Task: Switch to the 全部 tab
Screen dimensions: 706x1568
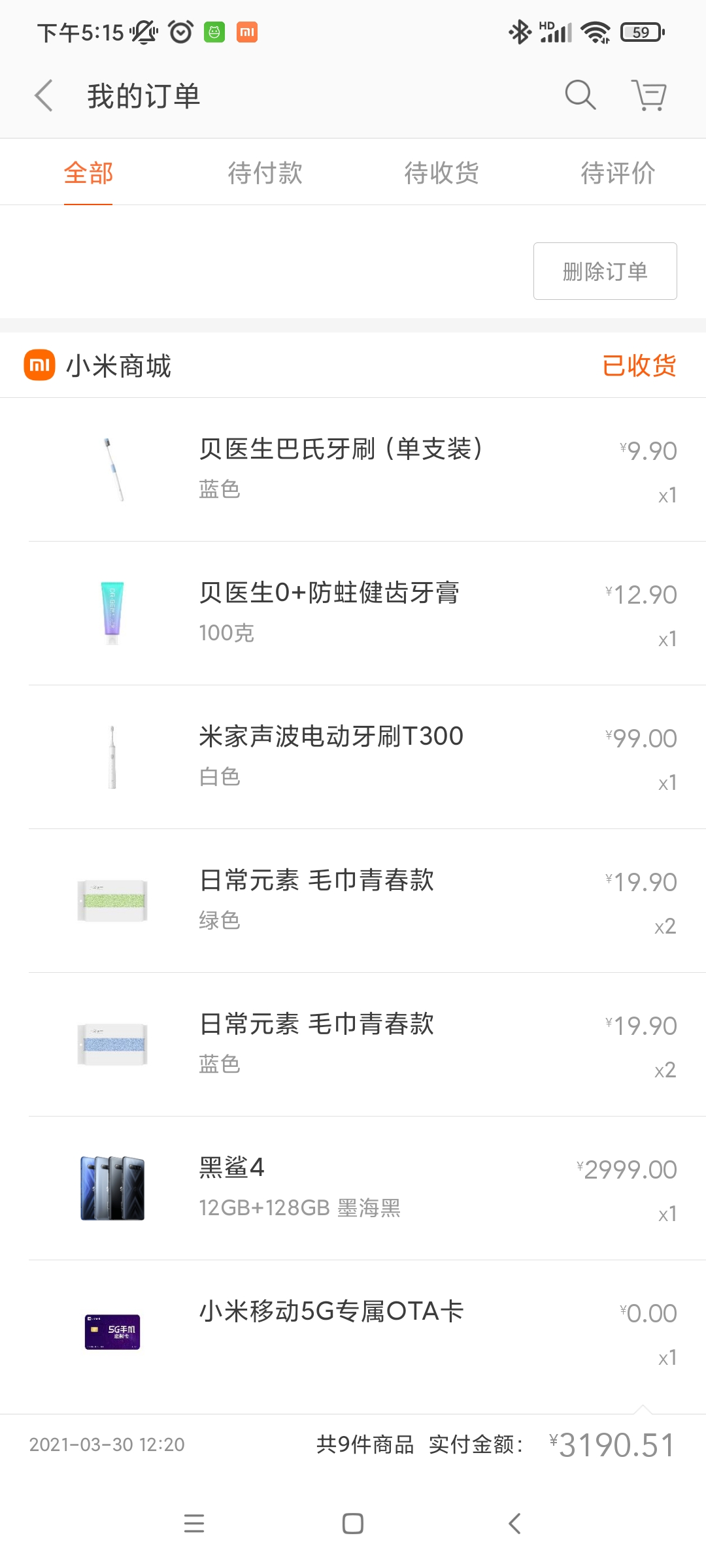Action: [88, 173]
